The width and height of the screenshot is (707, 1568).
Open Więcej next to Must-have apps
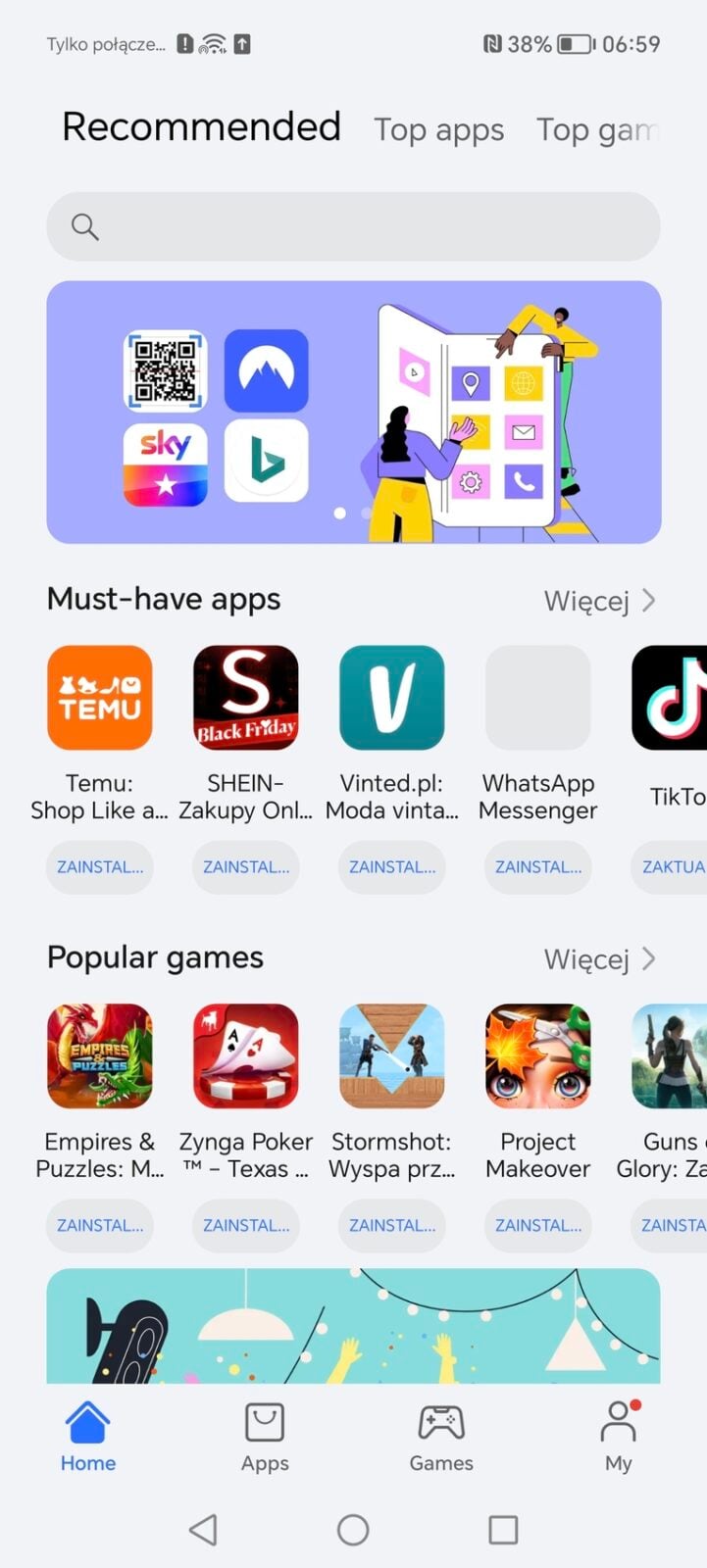tap(599, 600)
